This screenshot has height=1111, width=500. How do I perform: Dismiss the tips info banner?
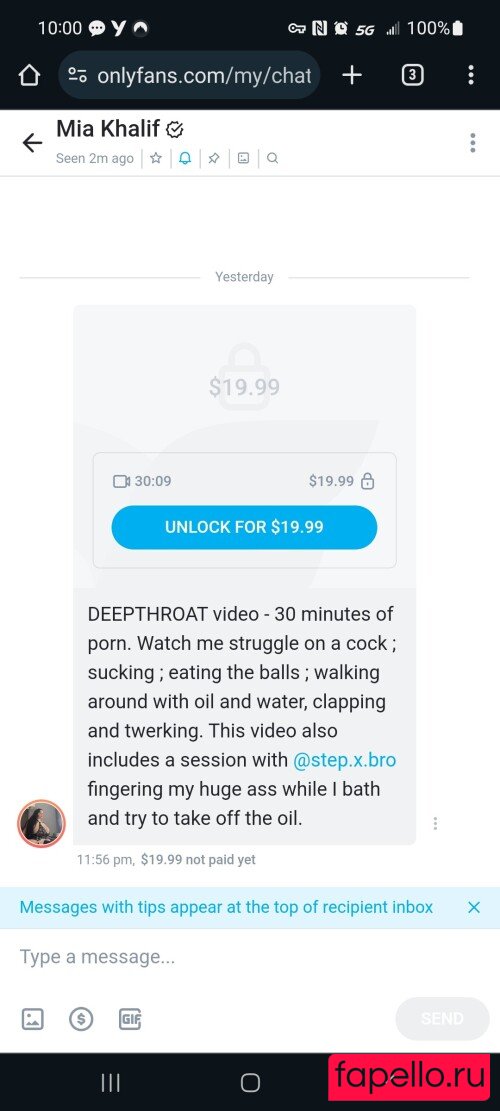coord(474,907)
